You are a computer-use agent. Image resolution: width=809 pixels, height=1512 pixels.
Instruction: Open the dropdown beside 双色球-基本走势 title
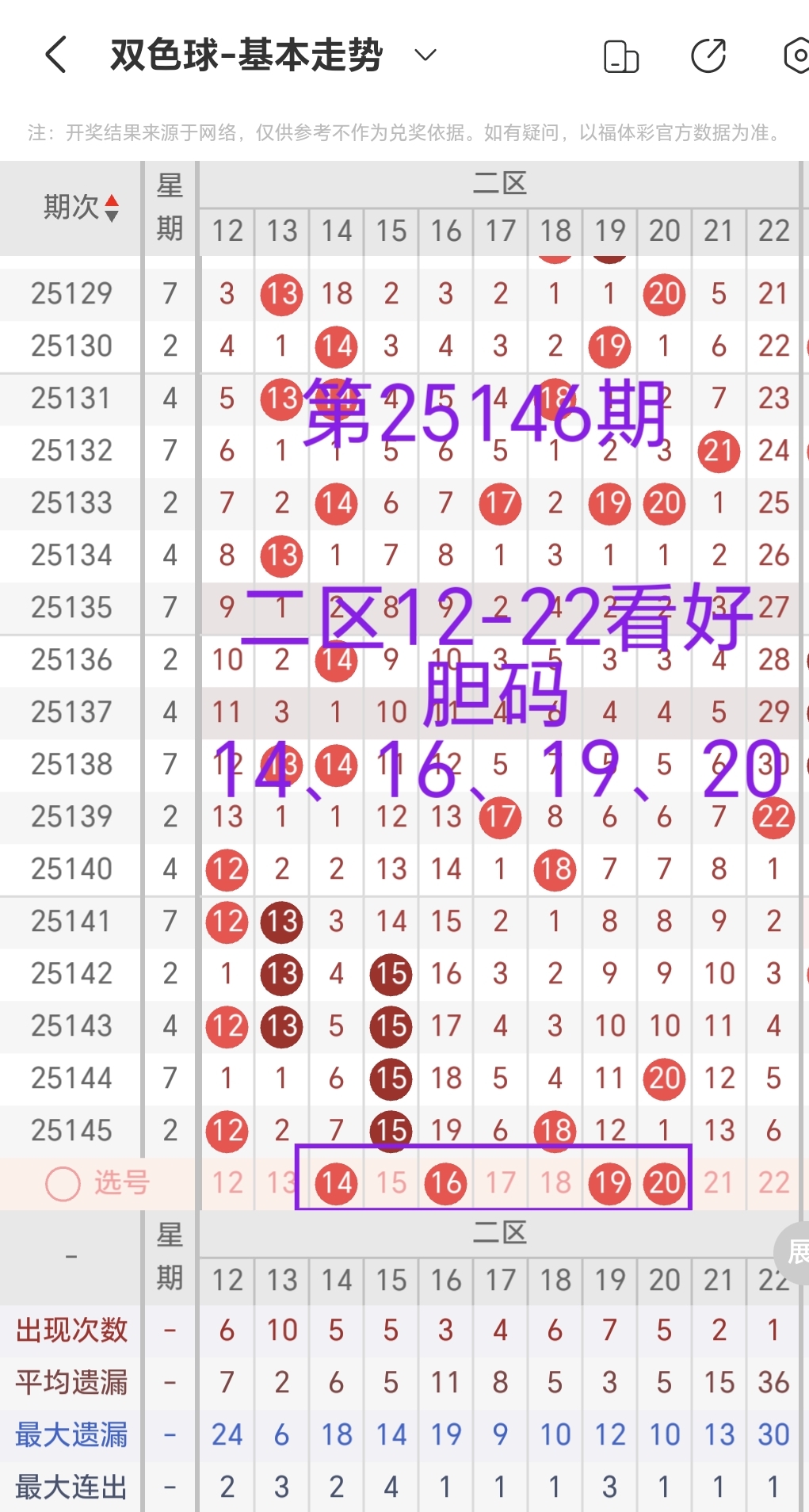(425, 55)
